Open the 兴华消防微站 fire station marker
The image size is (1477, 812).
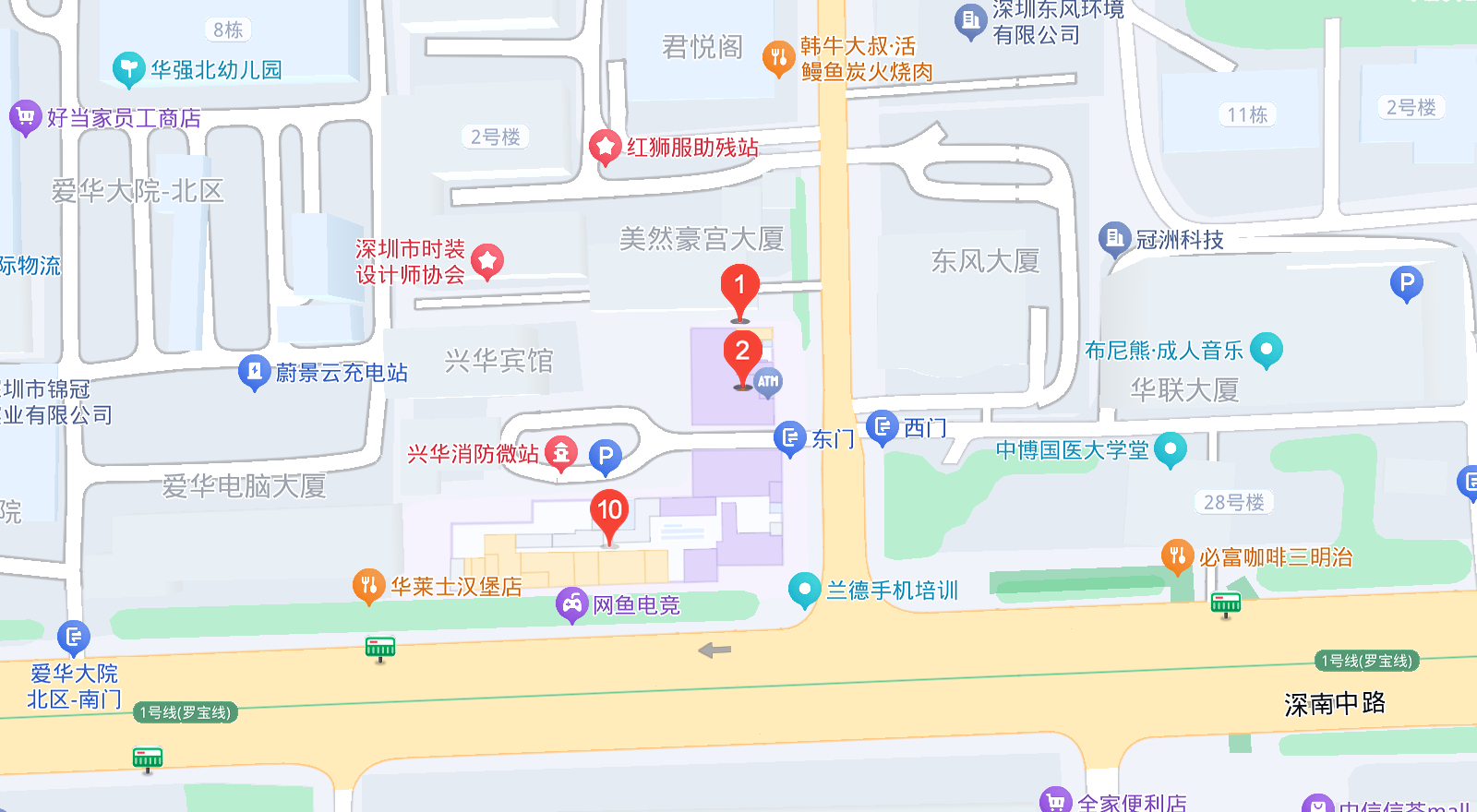pyautogui.click(x=561, y=453)
